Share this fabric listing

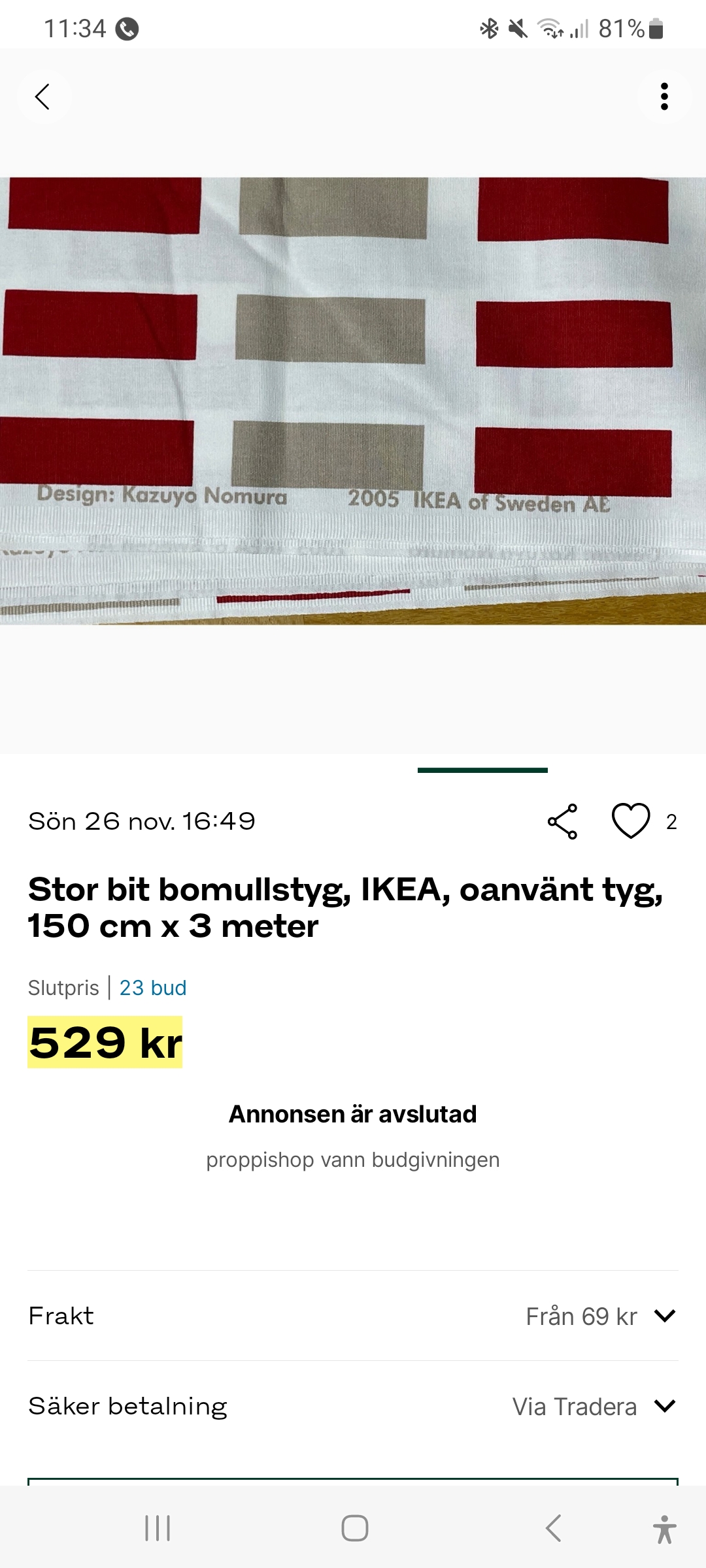[x=562, y=821]
